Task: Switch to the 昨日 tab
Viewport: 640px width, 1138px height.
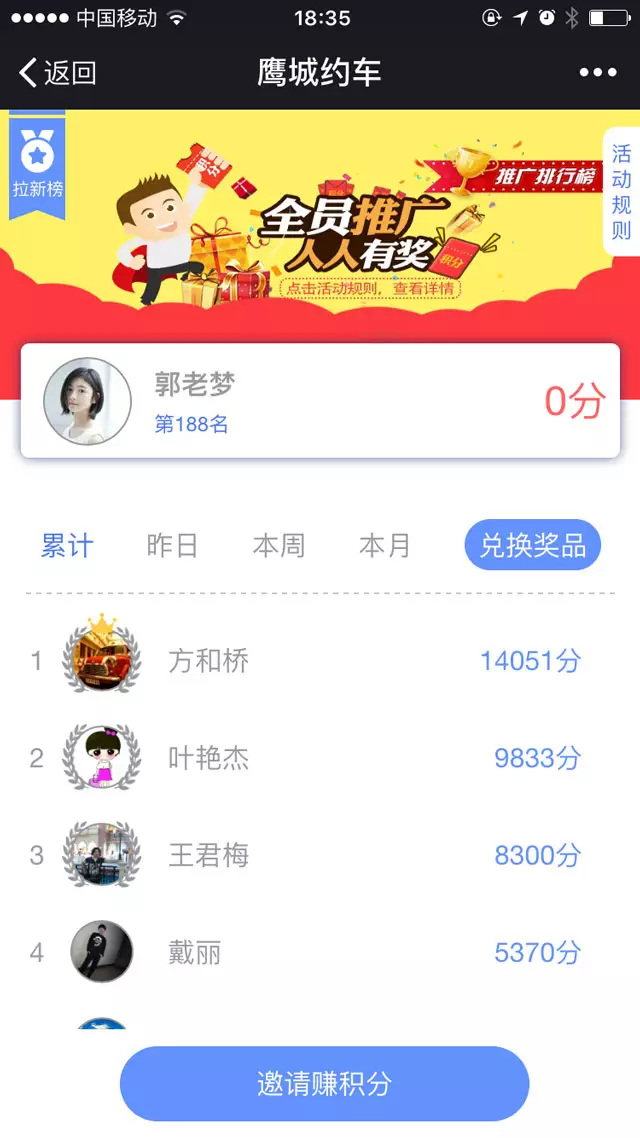Action: (x=173, y=546)
